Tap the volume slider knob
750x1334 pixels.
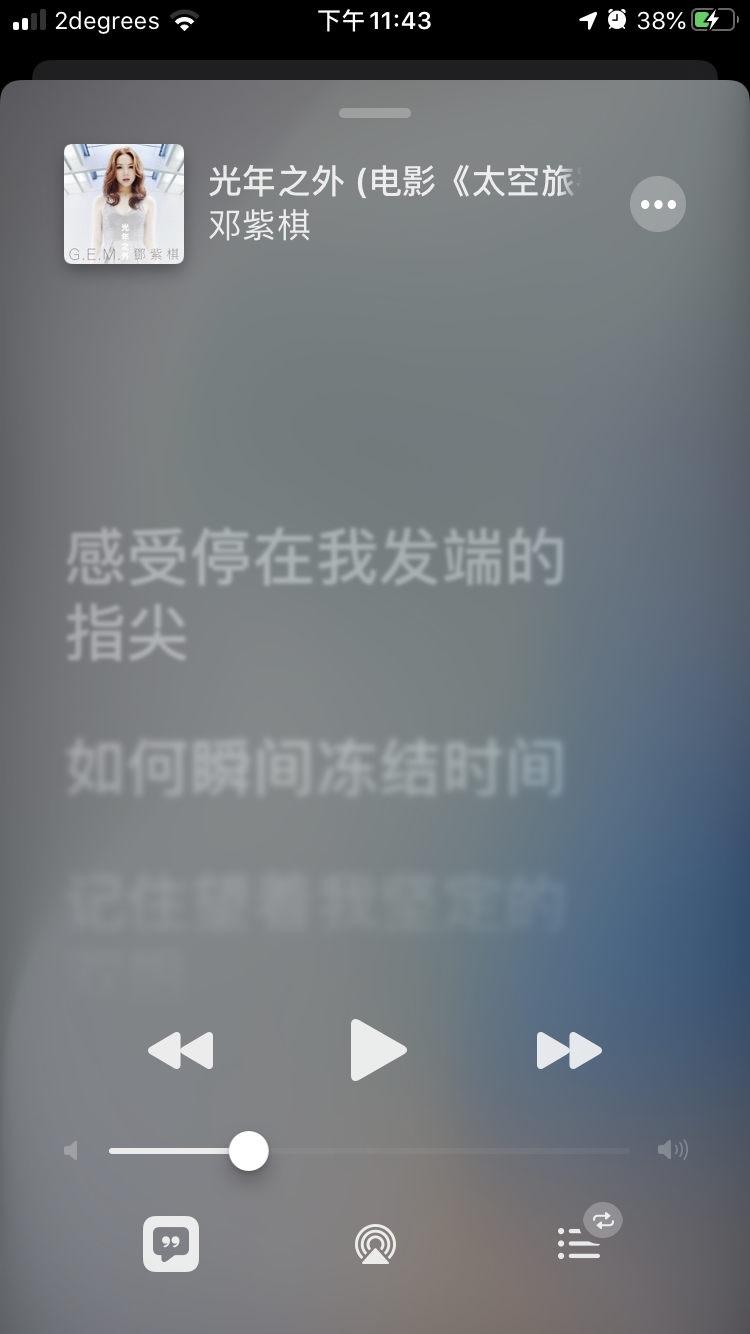click(248, 1151)
